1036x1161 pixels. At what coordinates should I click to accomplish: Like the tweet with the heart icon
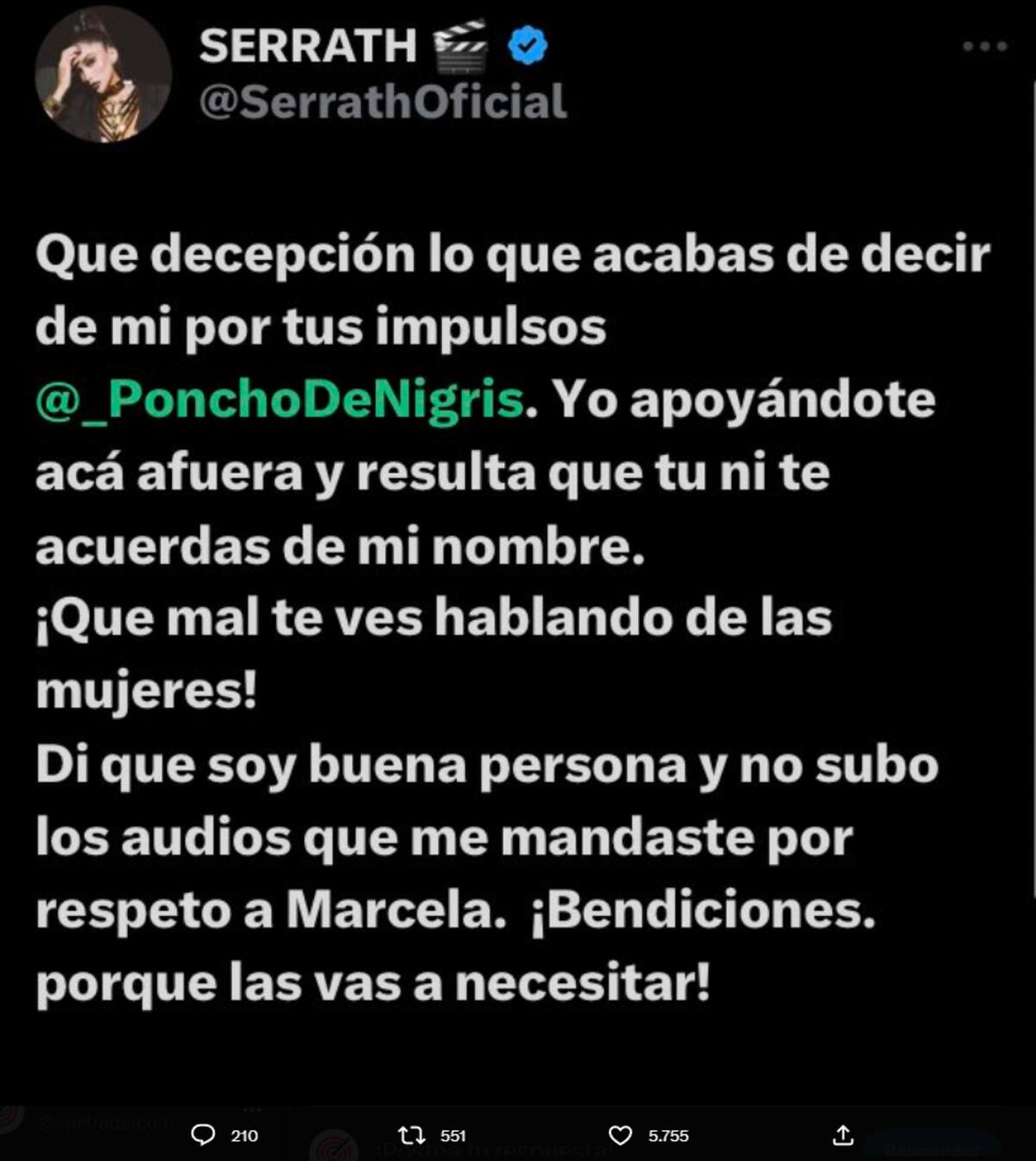pyautogui.click(x=620, y=1134)
